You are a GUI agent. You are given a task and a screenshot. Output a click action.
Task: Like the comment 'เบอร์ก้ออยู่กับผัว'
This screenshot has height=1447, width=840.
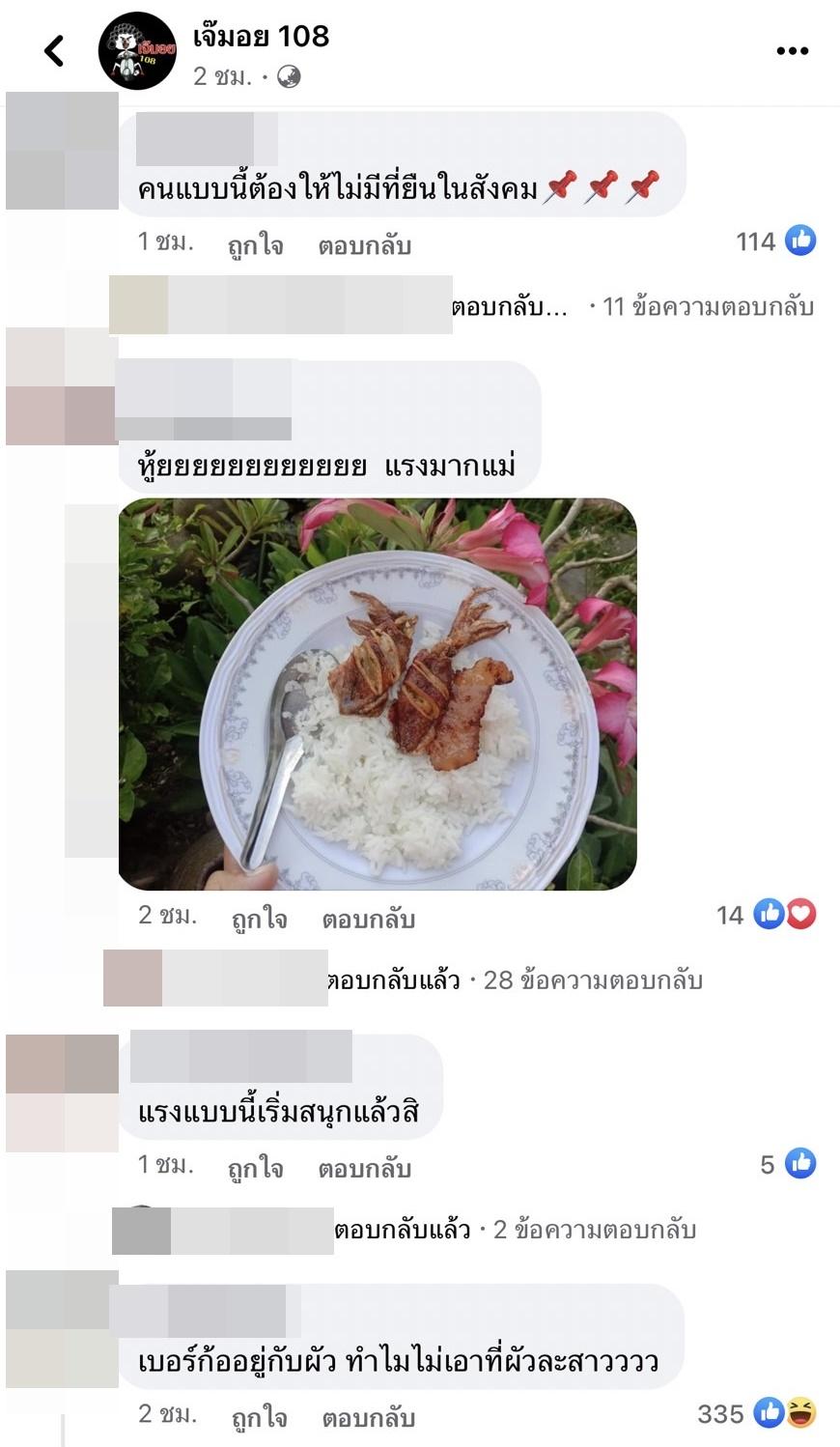(x=259, y=1417)
